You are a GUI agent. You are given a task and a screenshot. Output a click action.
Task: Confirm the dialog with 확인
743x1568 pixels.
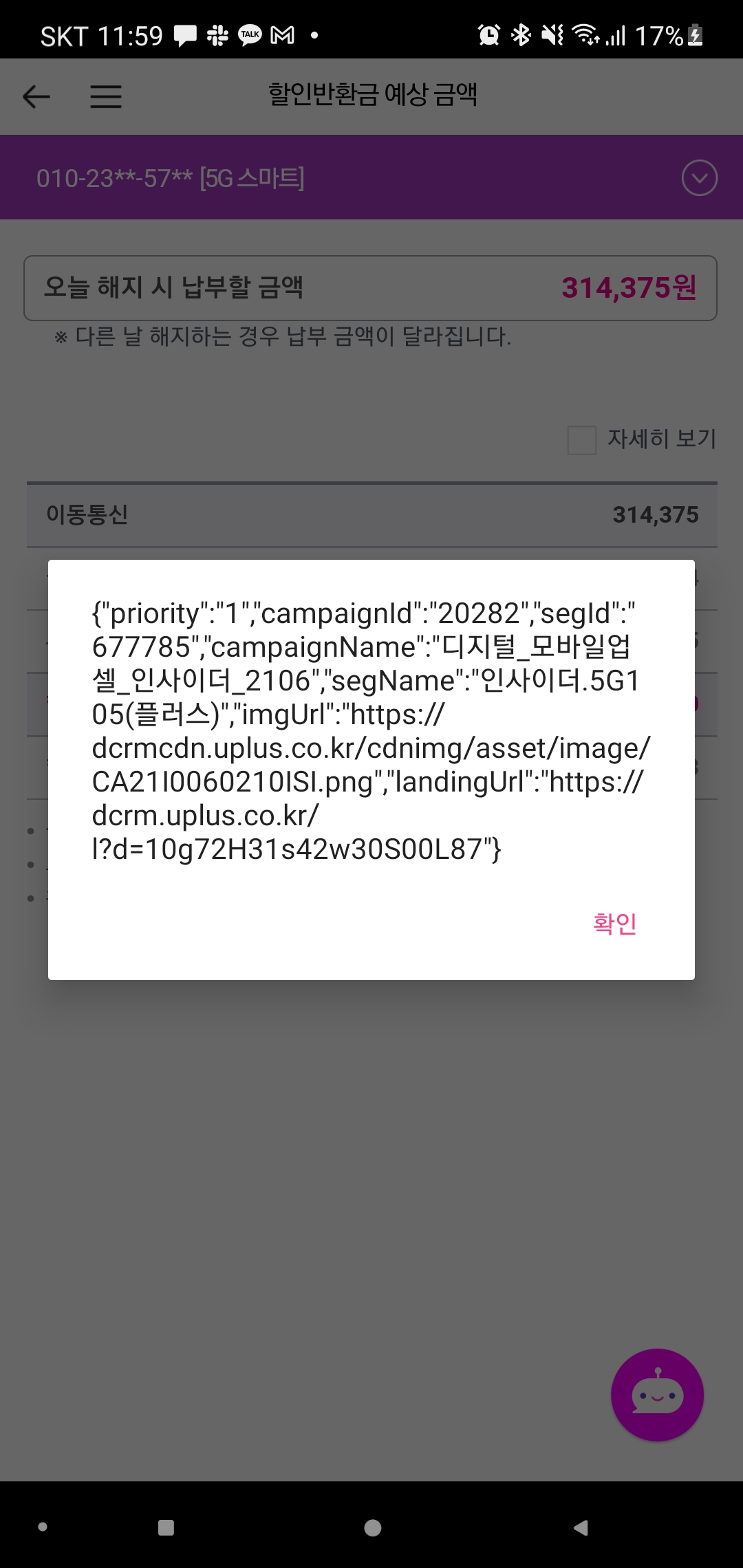tap(614, 924)
